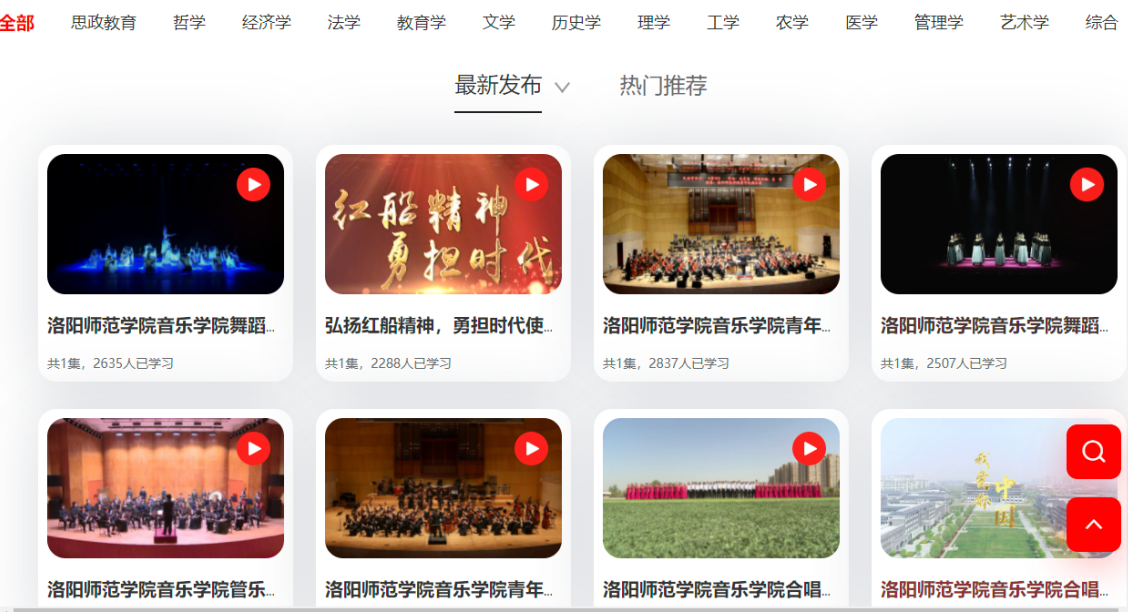The width and height of the screenshot is (1128, 612).
Task: Open the dance course with 2635 learners
Action: pyautogui.click(x=165, y=224)
